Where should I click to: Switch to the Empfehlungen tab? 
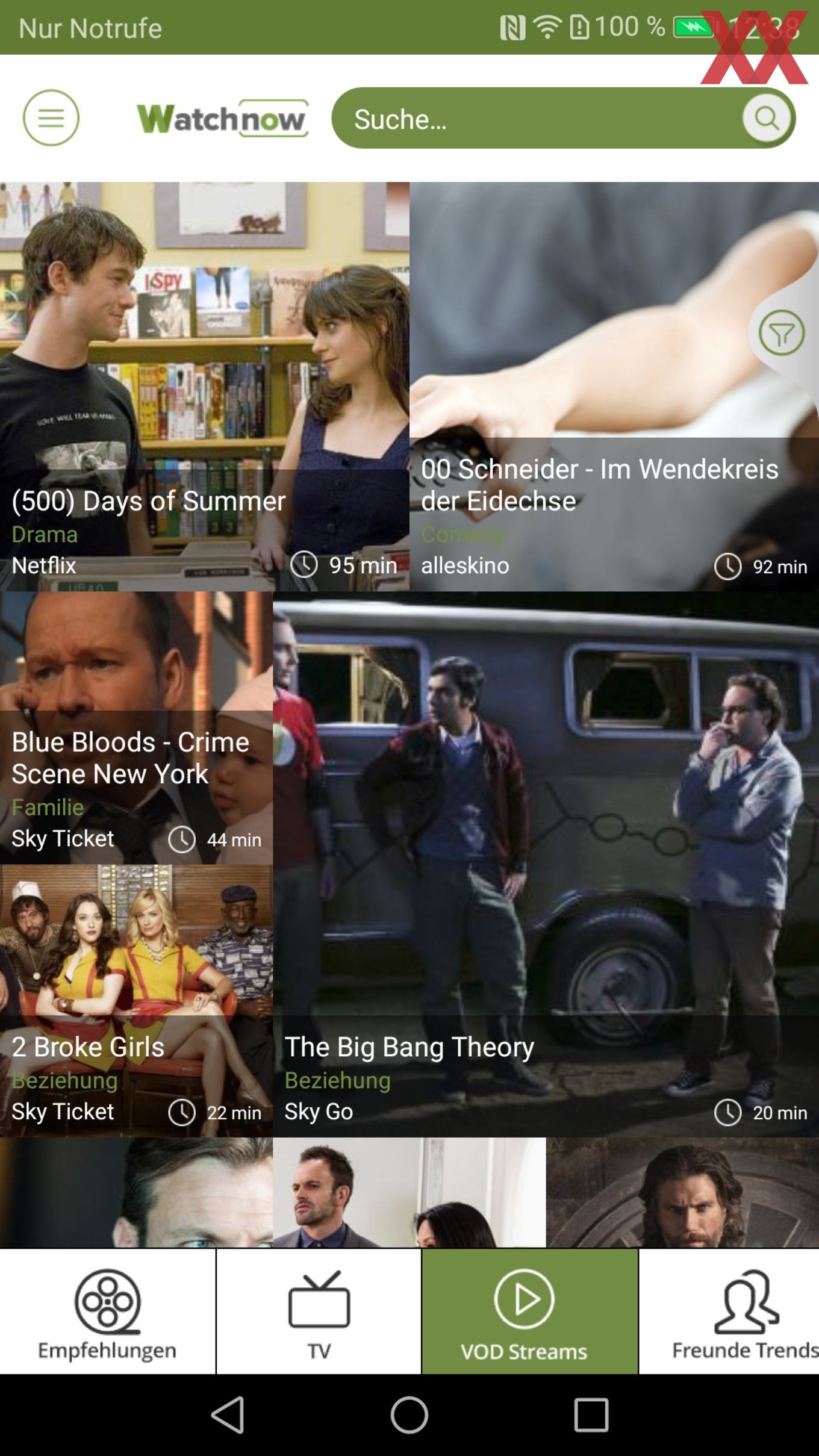pyautogui.click(x=107, y=1311)
